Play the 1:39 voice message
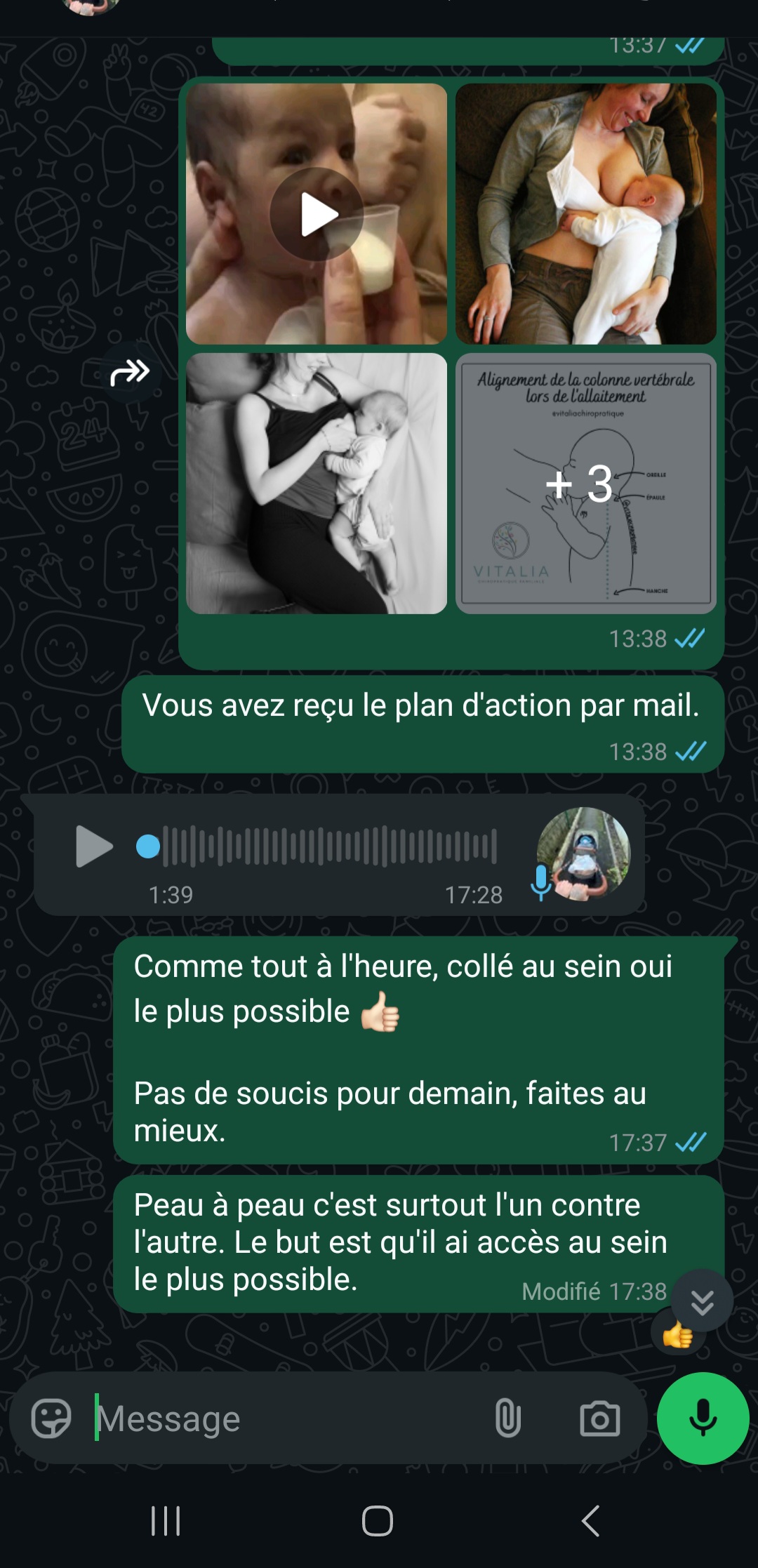 94,846
